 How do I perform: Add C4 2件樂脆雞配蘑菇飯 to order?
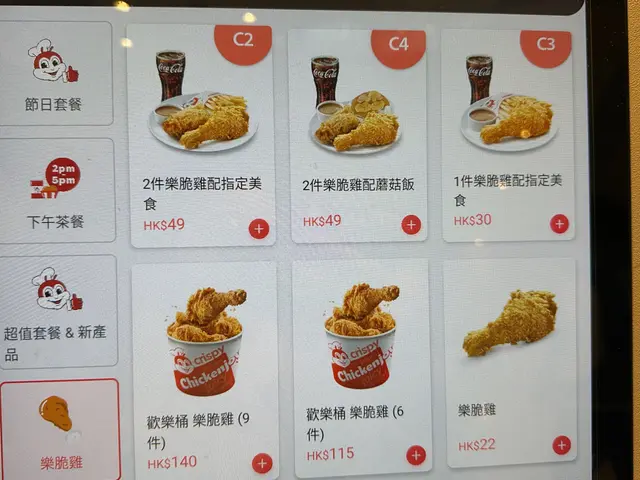[x=411, y=225]
